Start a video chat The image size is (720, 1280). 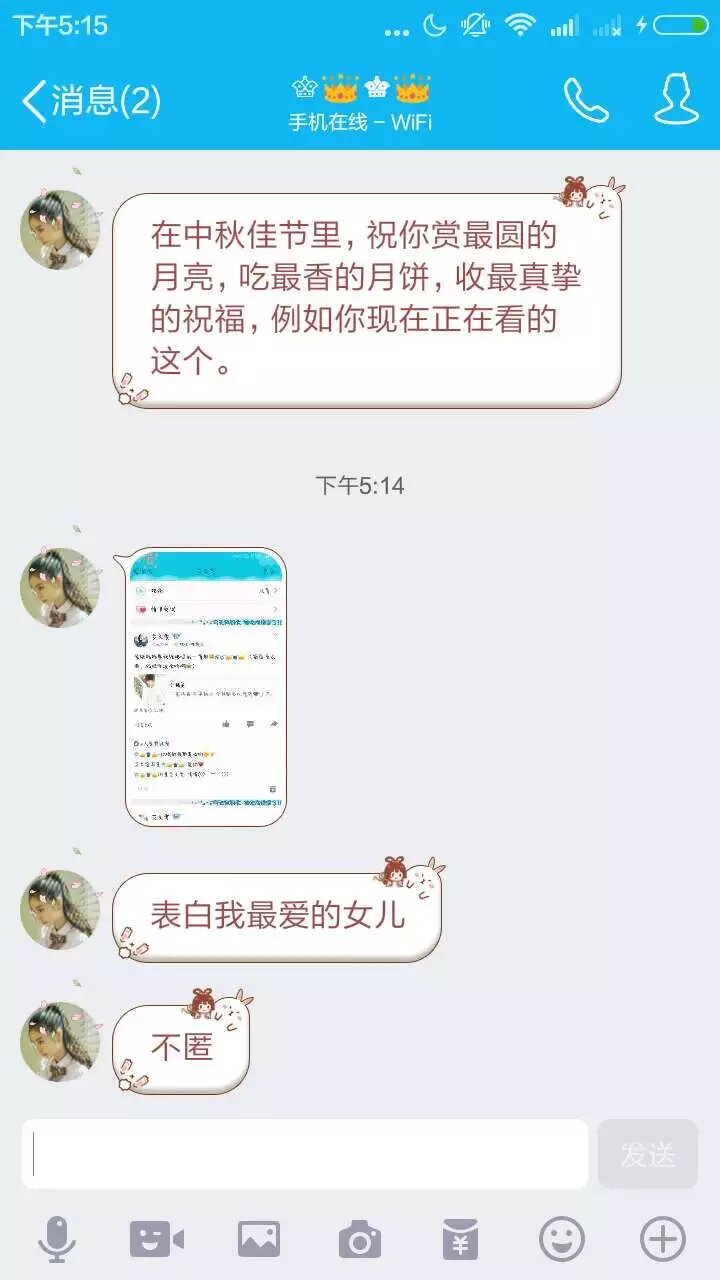[x=157, y=1240]
